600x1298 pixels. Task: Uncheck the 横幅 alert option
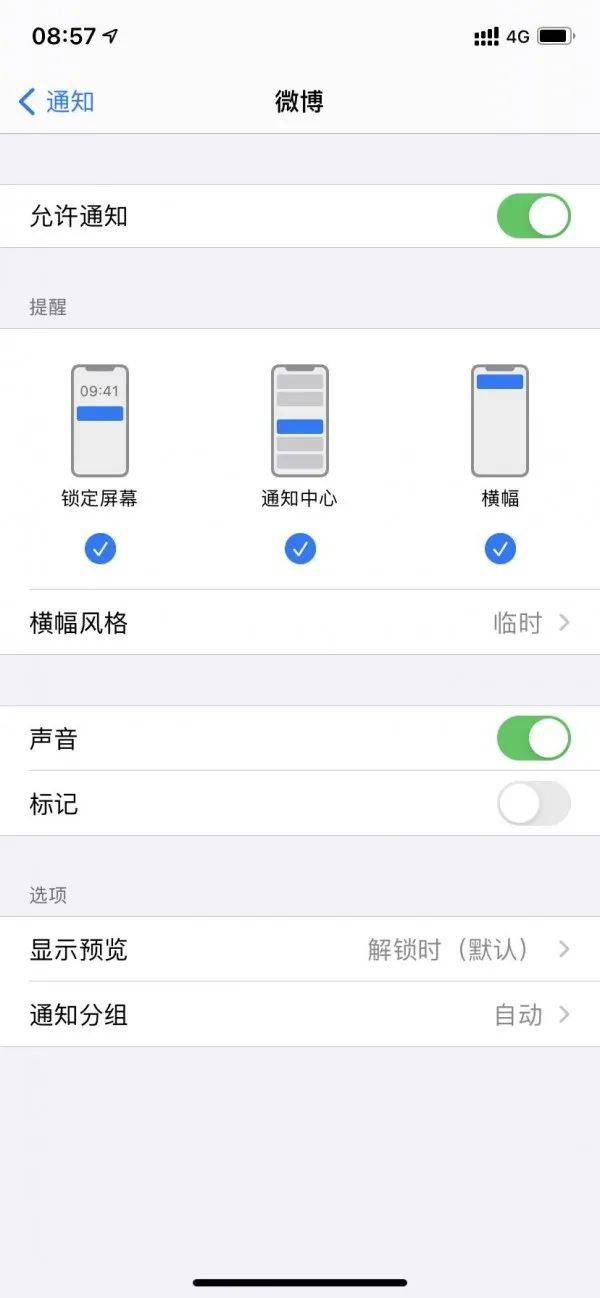(500, 547)
